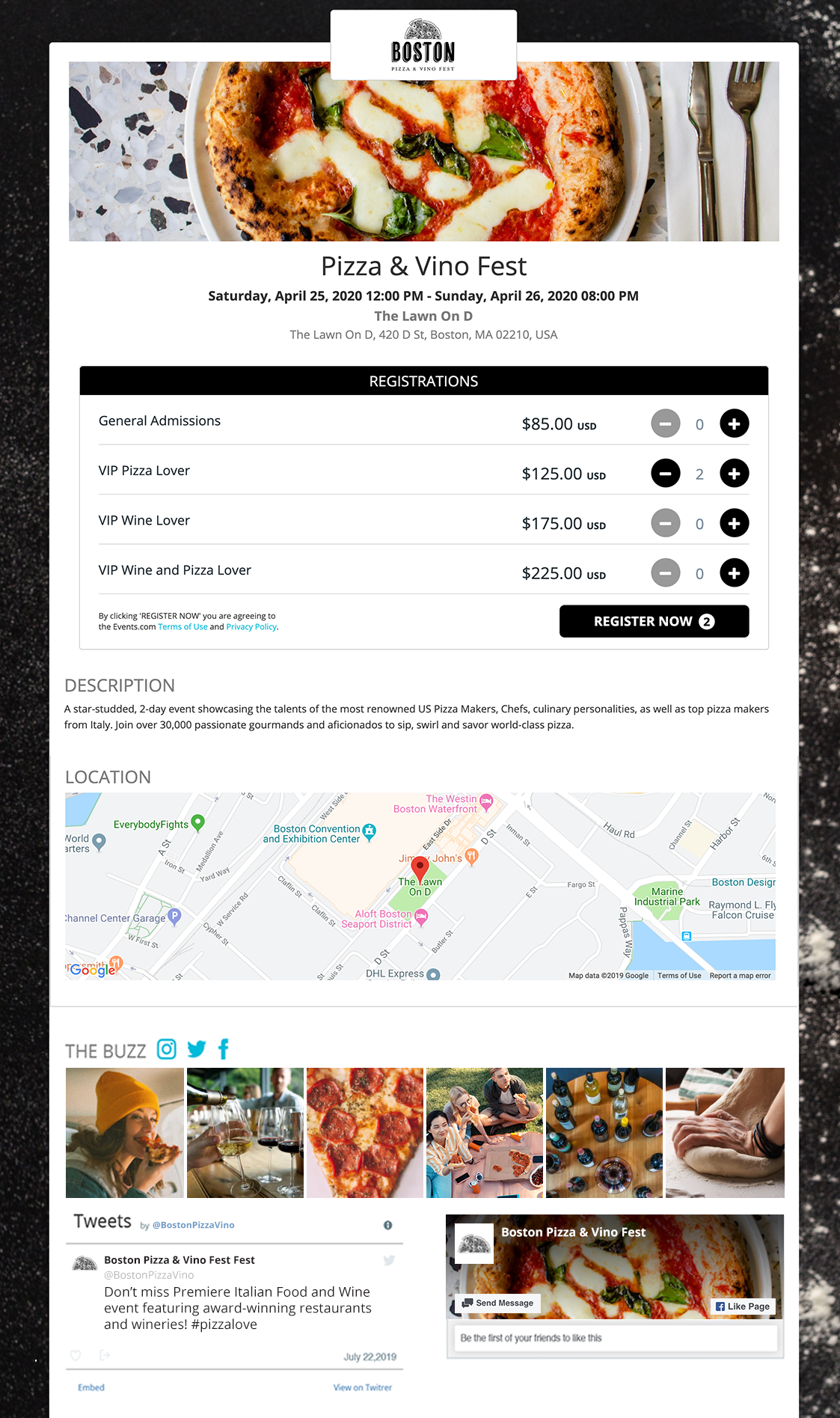
Task: Tap View on Twitter
Action: click(x=362, y=1387)
